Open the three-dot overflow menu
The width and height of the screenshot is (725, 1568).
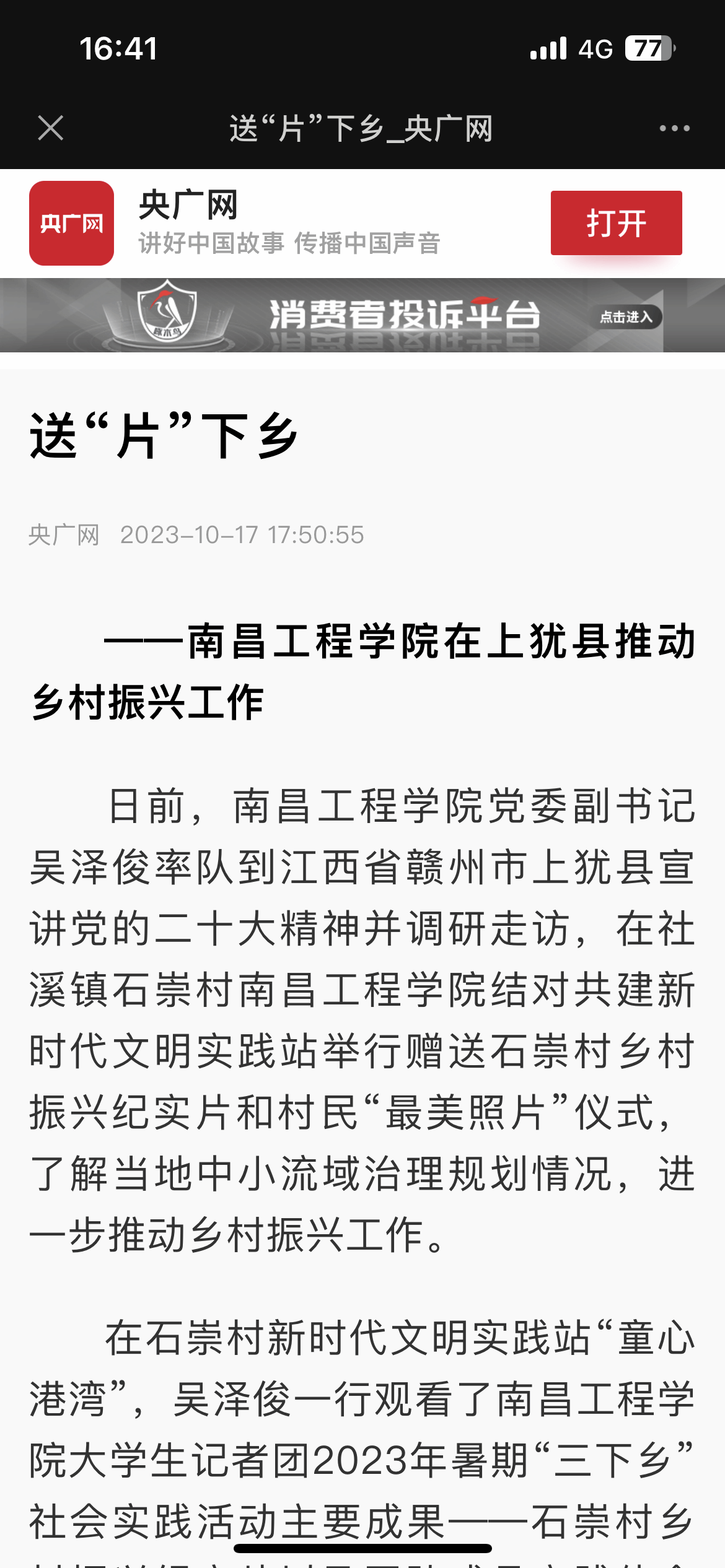pyautogui.click(x=674, y=128)
